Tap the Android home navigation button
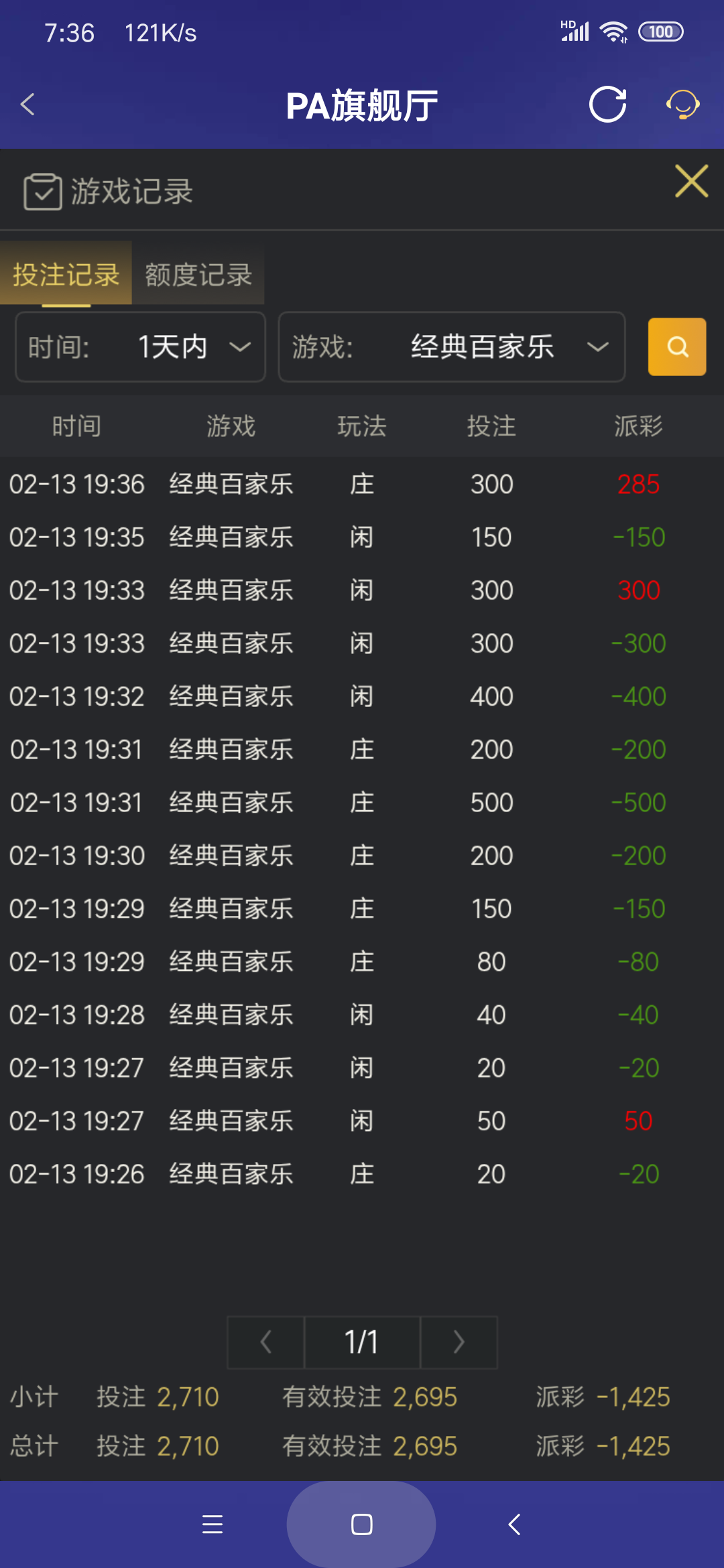This screenshot has width=724, height=1568. [x=361, y=1524]
